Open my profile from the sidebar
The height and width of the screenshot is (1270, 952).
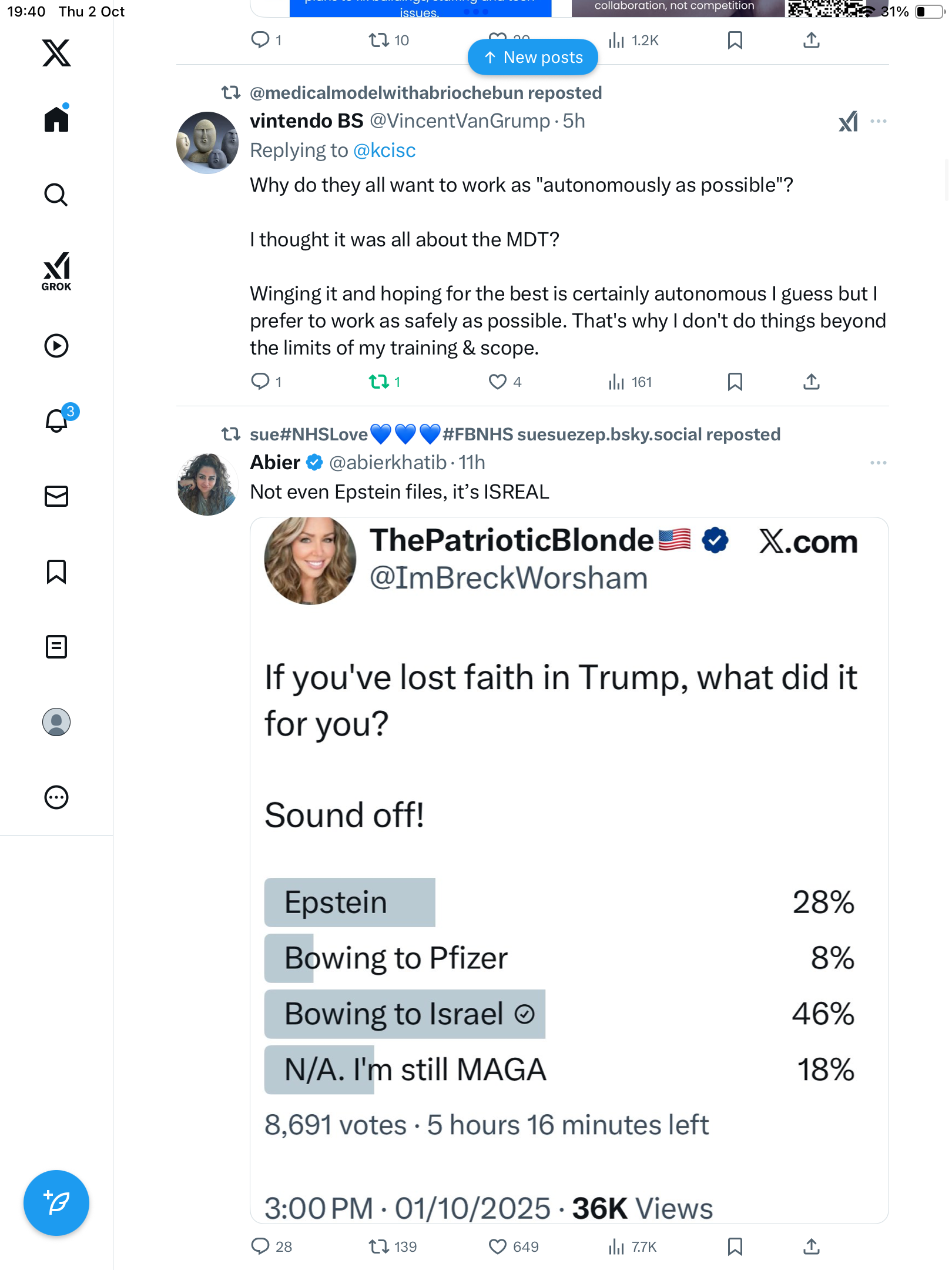pos(56,722)
